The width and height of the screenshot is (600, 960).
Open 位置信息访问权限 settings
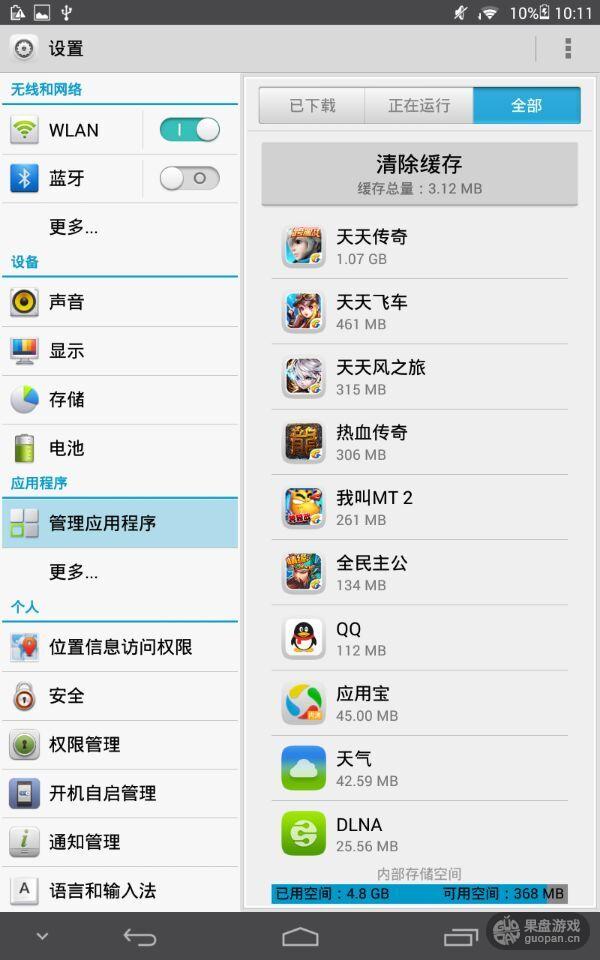120,647
